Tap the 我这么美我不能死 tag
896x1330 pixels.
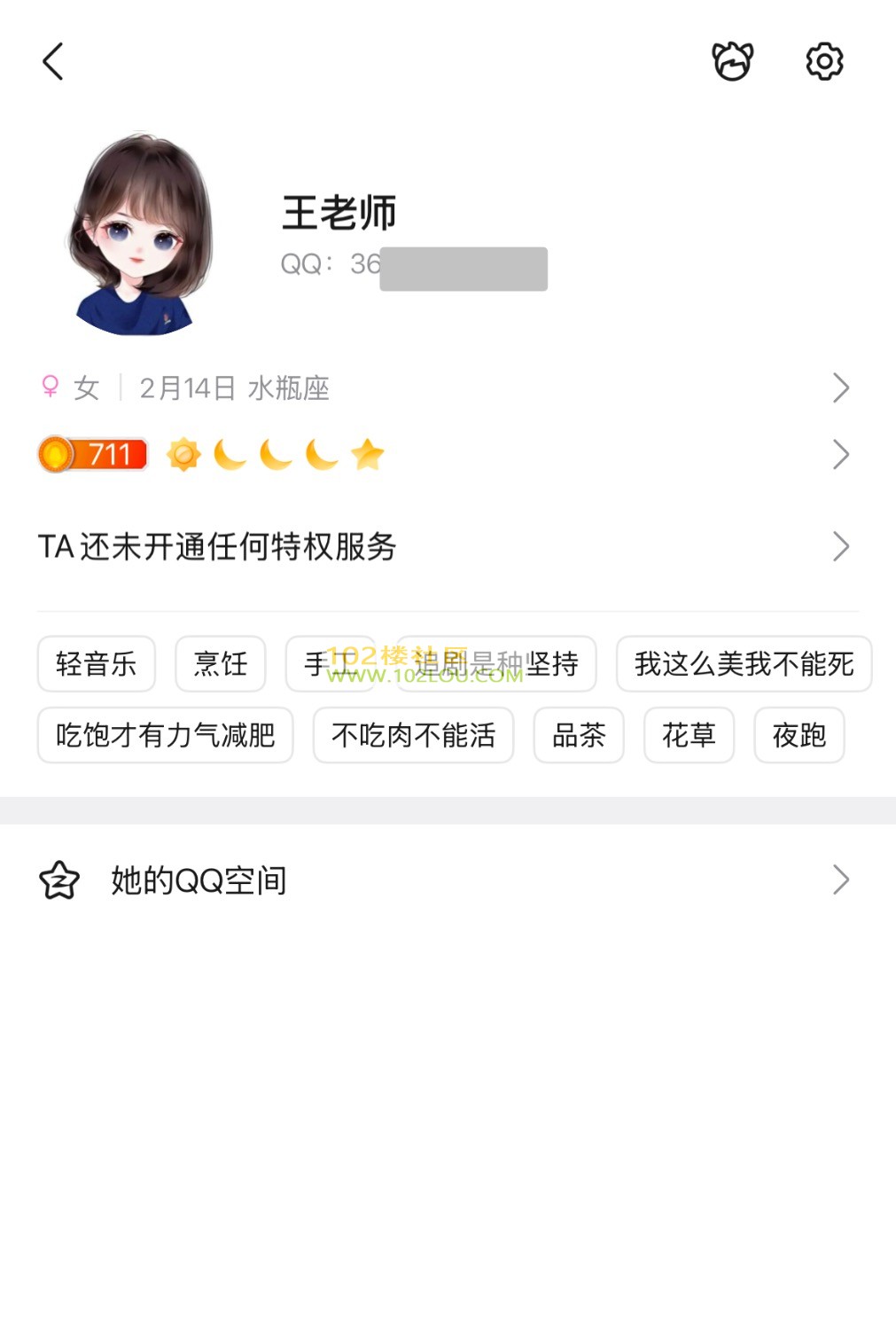click(x=744, y=663)
